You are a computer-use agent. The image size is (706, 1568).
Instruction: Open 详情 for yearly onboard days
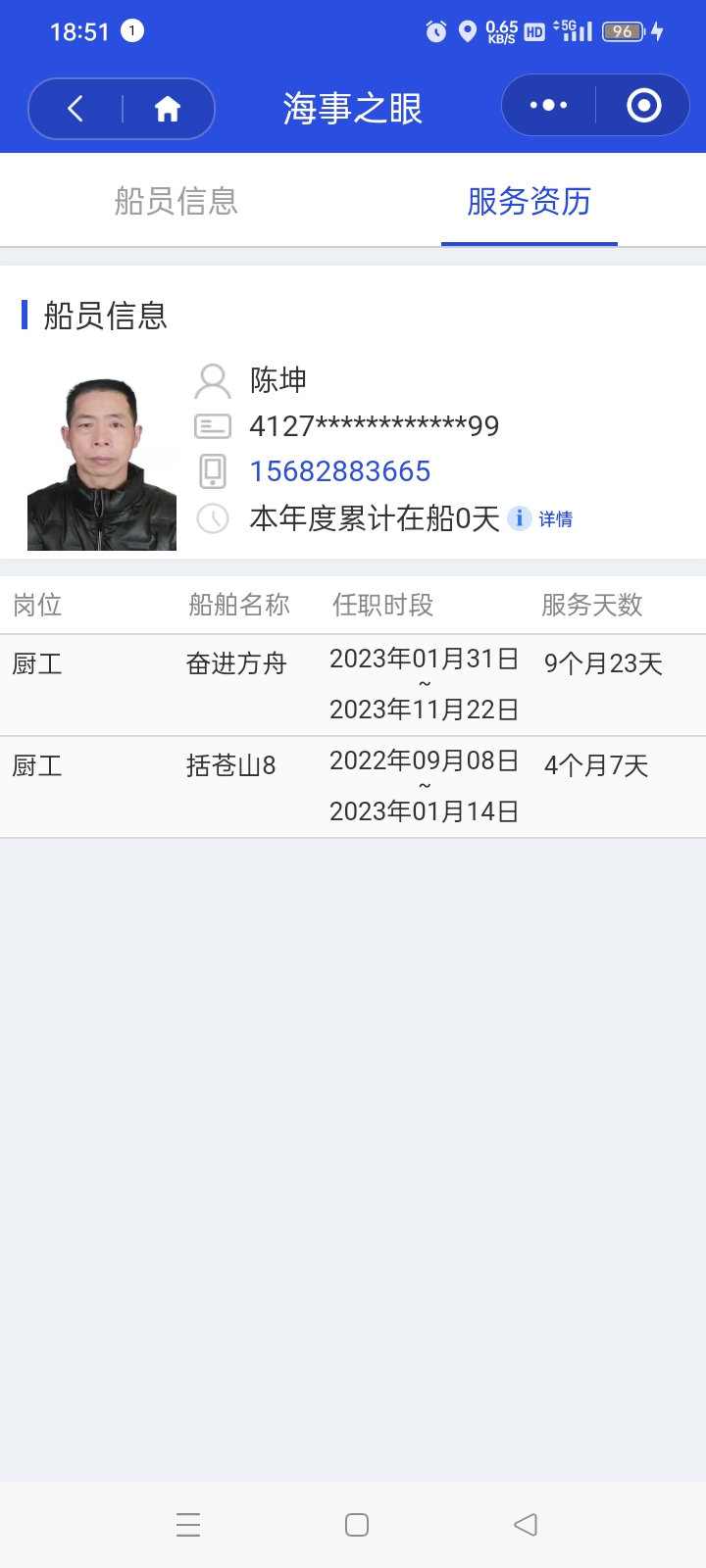pyautogui.click(x=554, y=519)
